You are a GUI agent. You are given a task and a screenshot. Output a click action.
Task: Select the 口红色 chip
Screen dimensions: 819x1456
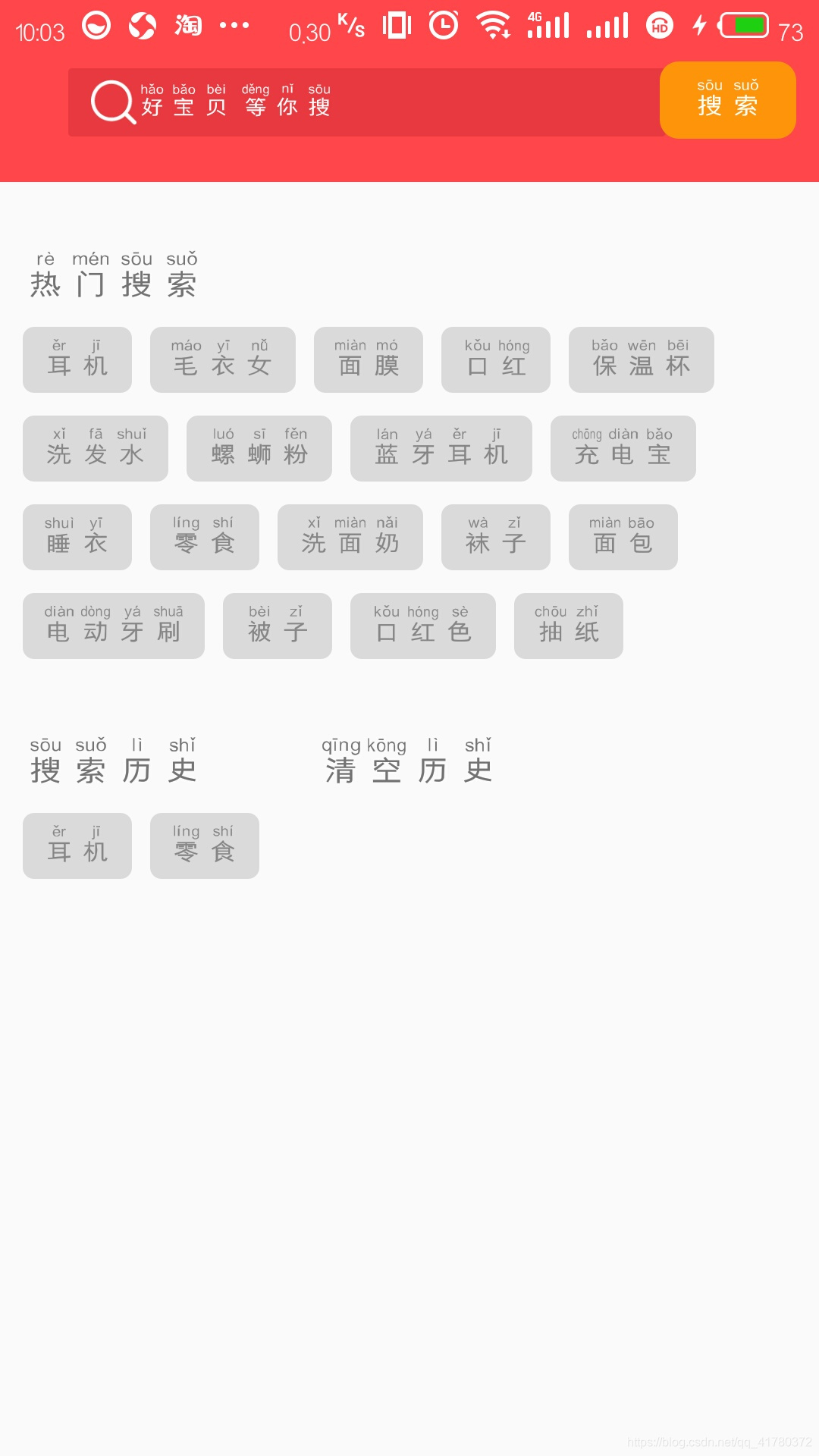tap(422, 626)
